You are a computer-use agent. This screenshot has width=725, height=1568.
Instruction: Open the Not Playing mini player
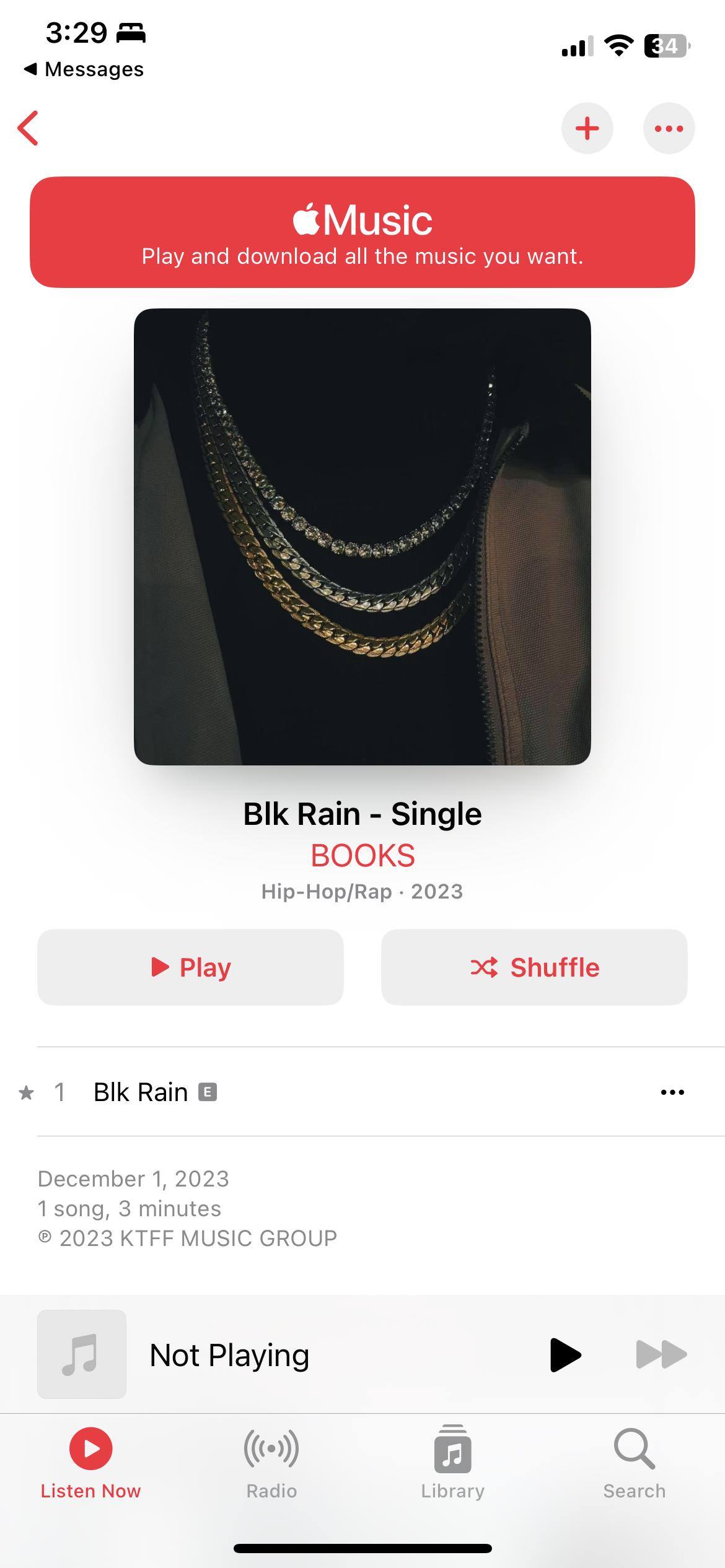[x=229, y=1354]
